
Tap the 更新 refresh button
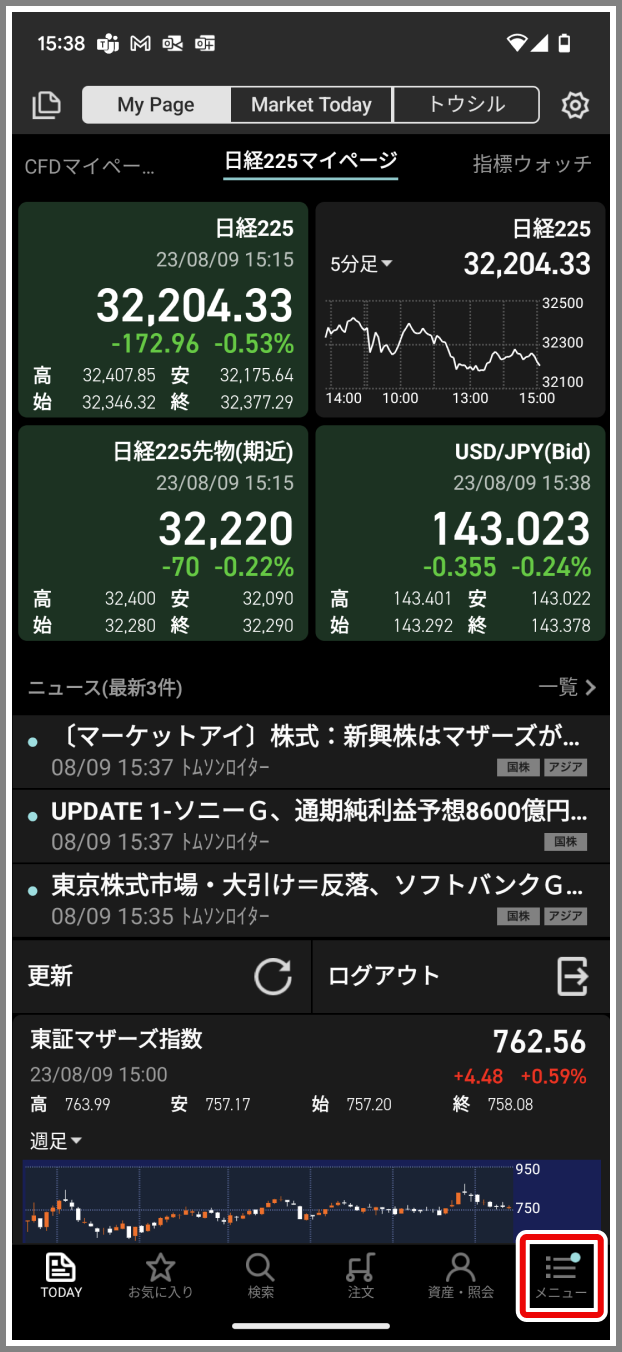(162, 976)
